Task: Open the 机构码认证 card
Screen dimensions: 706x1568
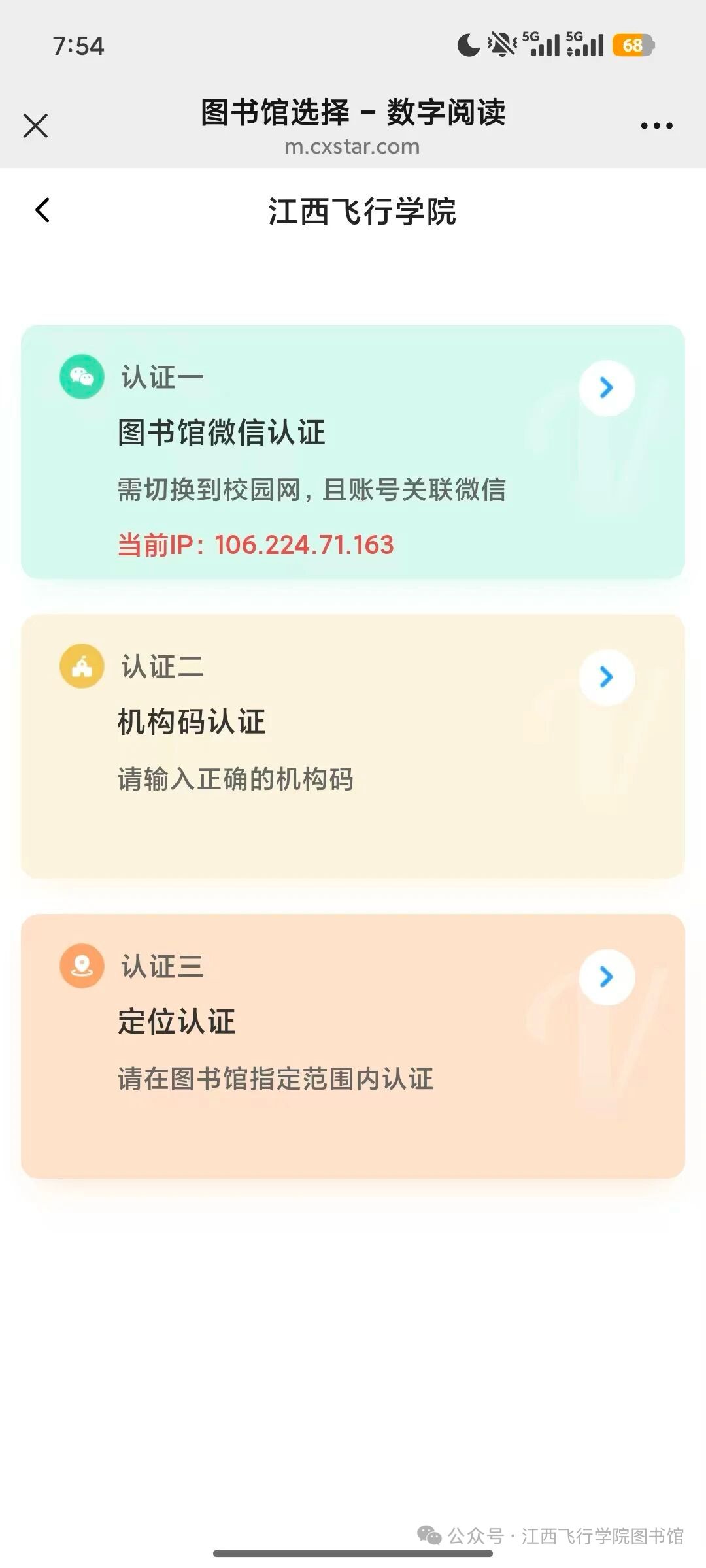Action: (x=353, y=746)
